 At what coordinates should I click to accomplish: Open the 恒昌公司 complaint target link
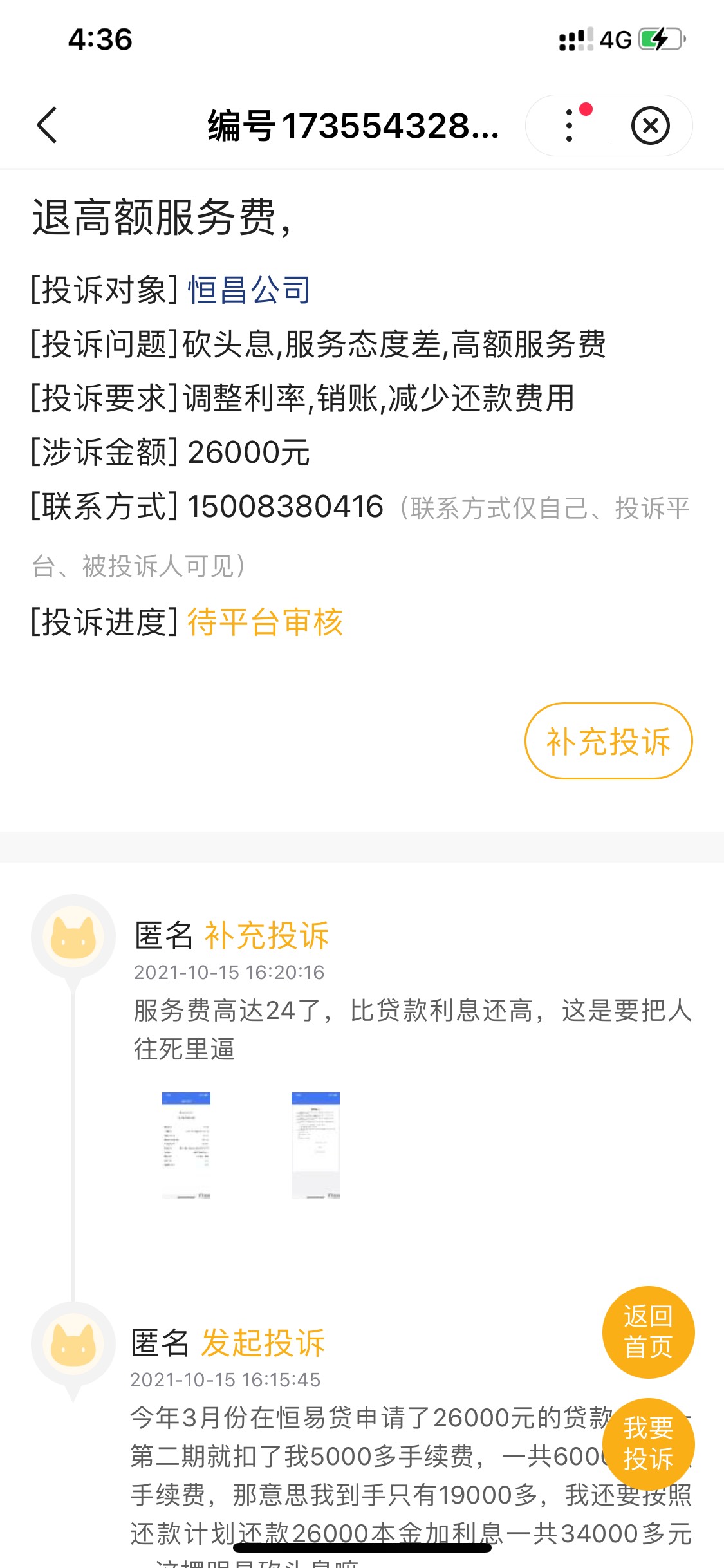click(249, 290)
